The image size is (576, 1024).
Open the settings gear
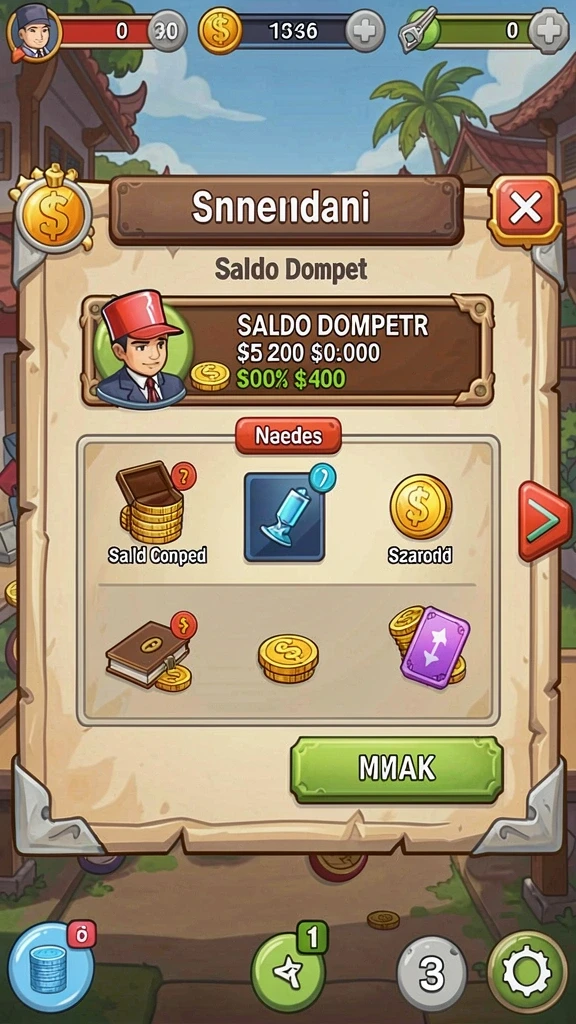(528, 972)
